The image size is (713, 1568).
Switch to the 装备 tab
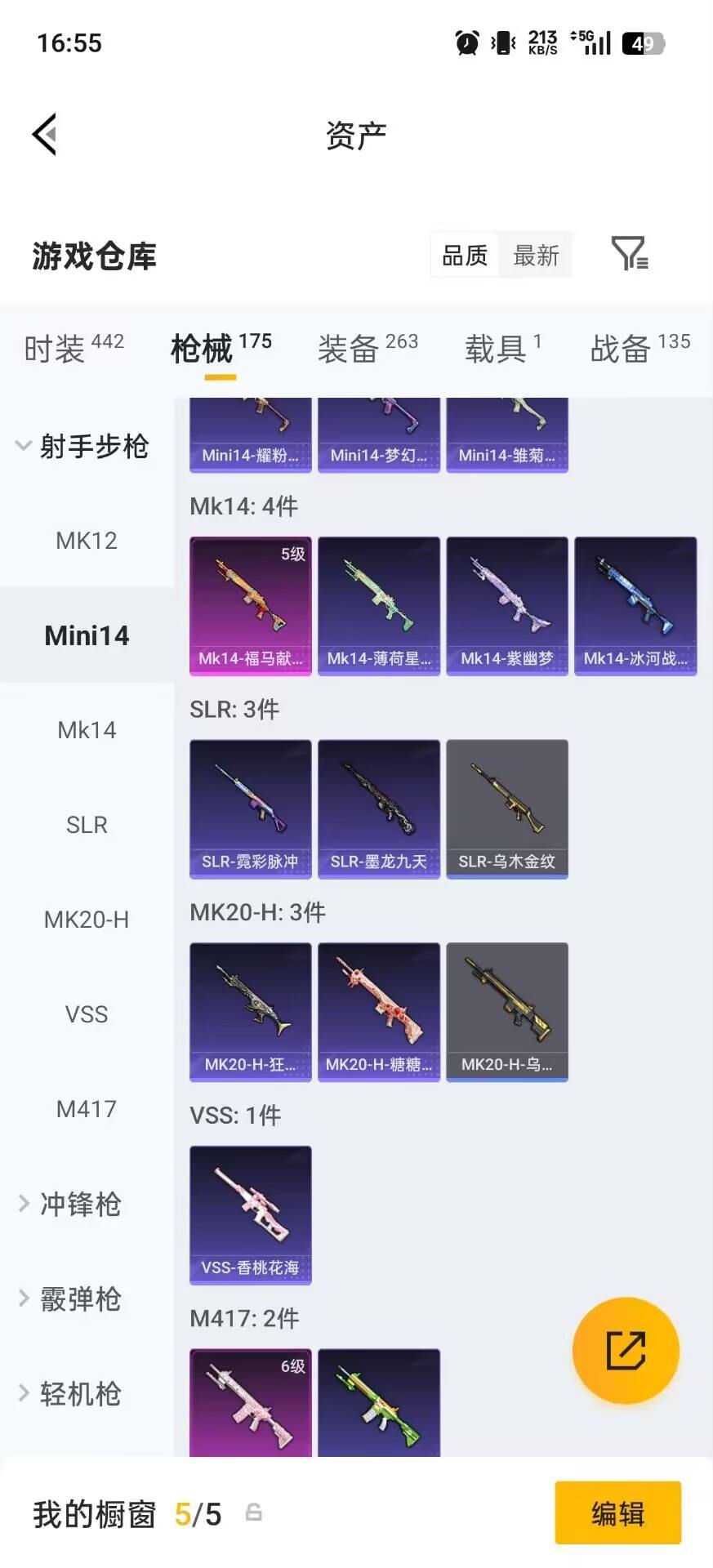(368, 349)
